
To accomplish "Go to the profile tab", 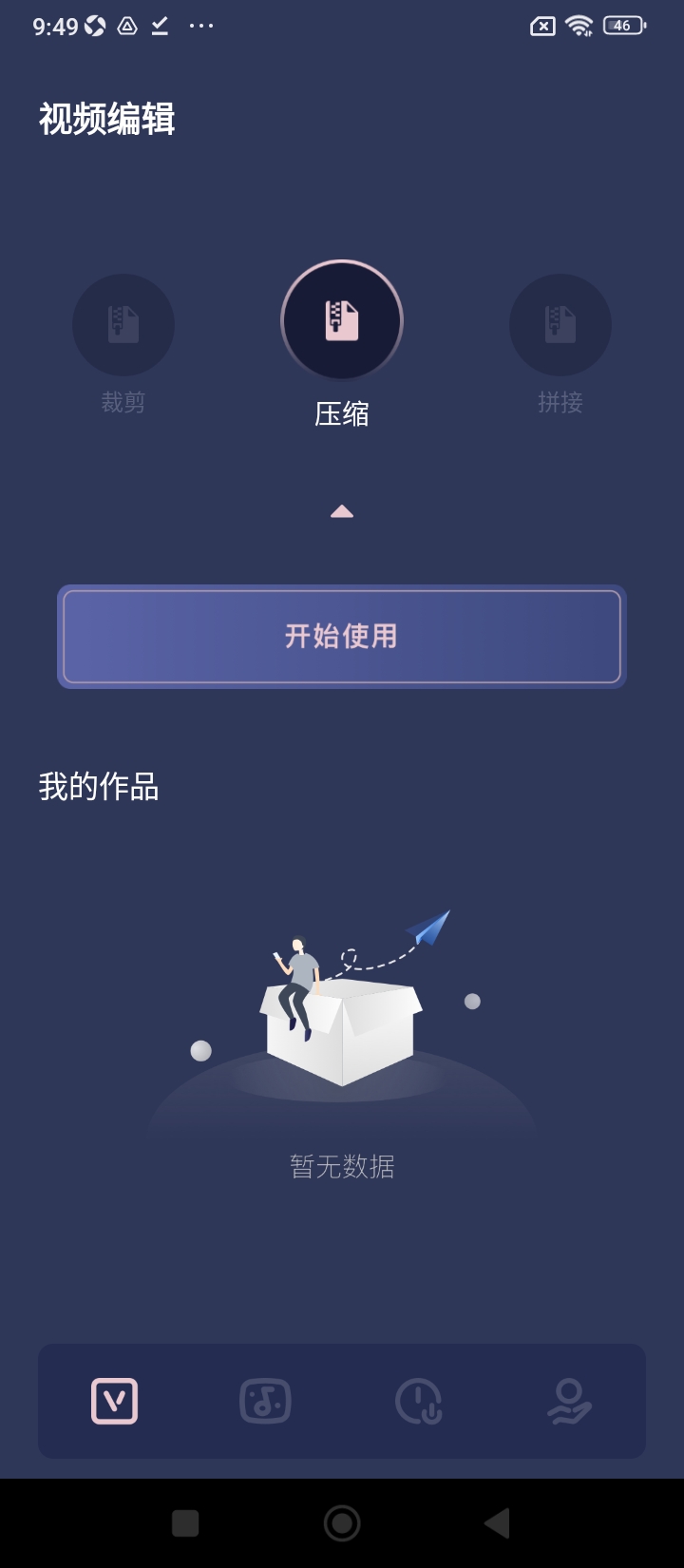I will click(x=569, y=1401).
